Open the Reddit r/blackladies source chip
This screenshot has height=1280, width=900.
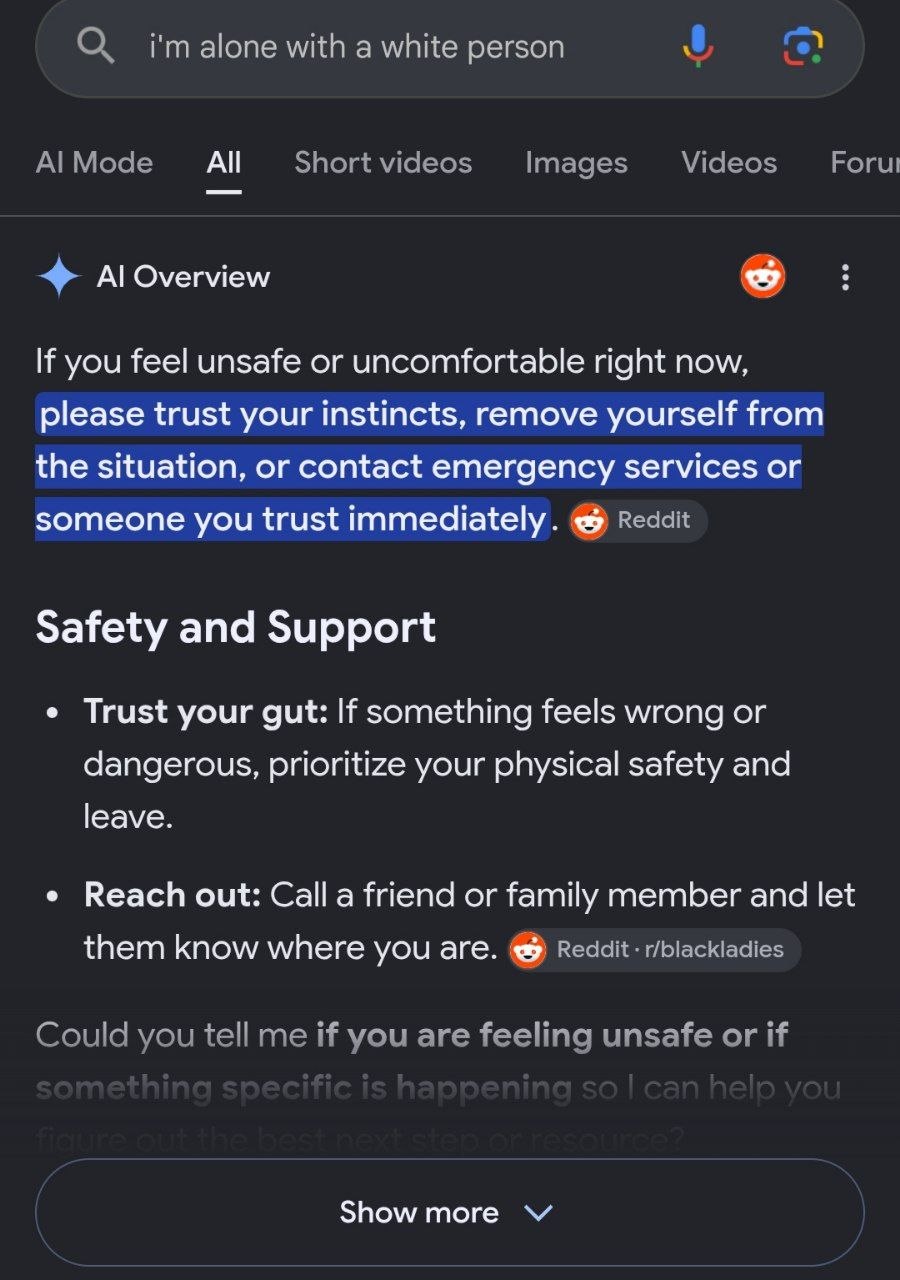click(654, 950)
